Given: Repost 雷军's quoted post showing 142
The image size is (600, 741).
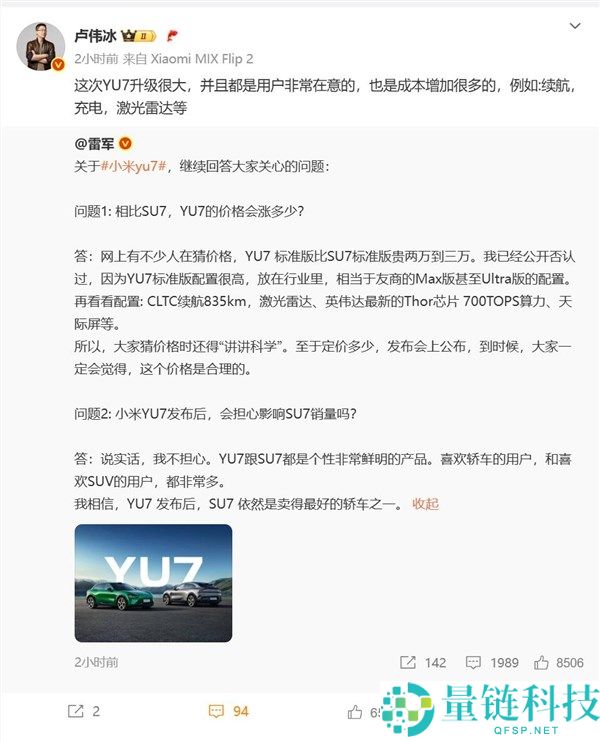Looking at the screenshot, I should point(422,662).
